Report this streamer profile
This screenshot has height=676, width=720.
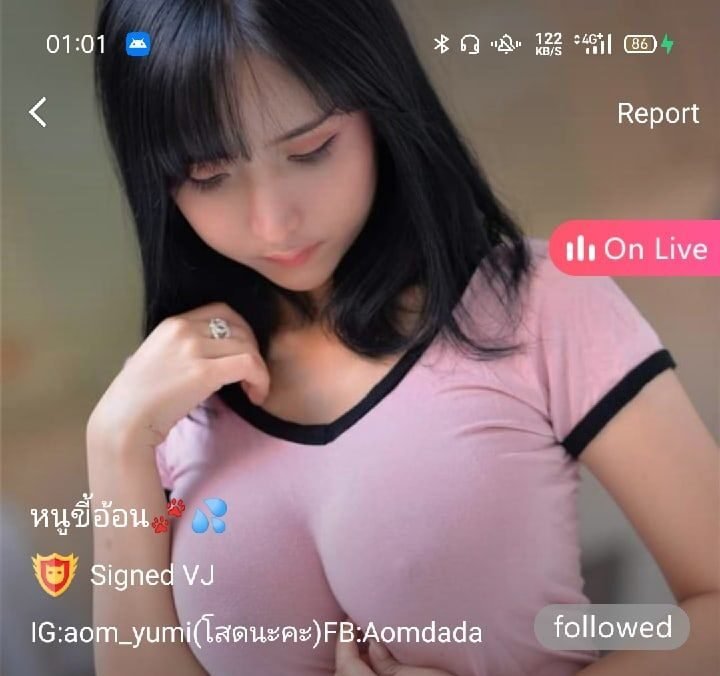click(x=657, y=113)
